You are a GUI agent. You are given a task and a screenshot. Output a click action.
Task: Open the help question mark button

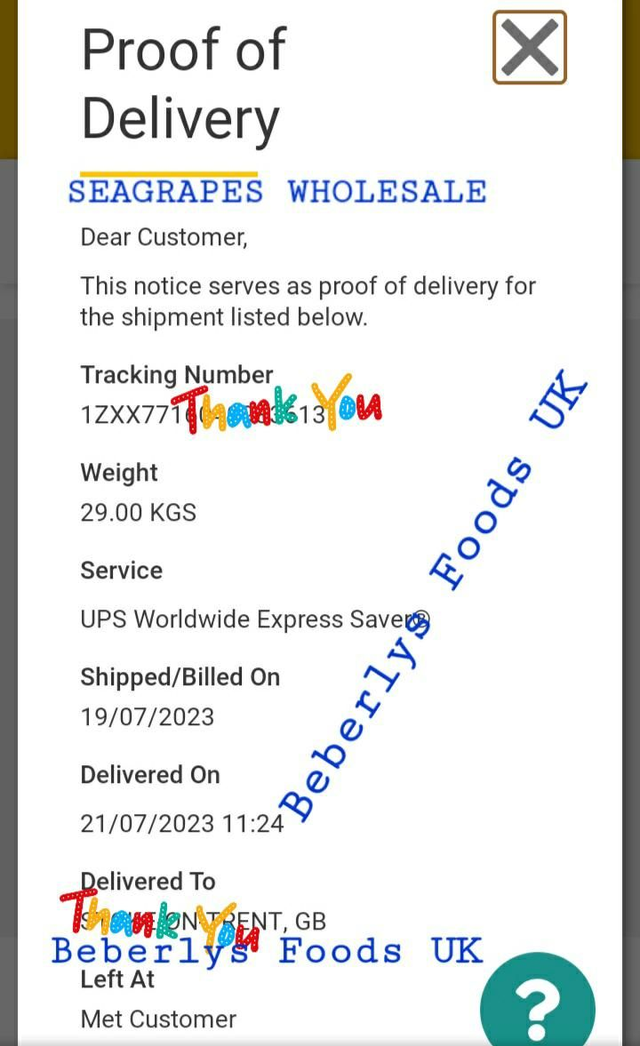(537, 1004)
